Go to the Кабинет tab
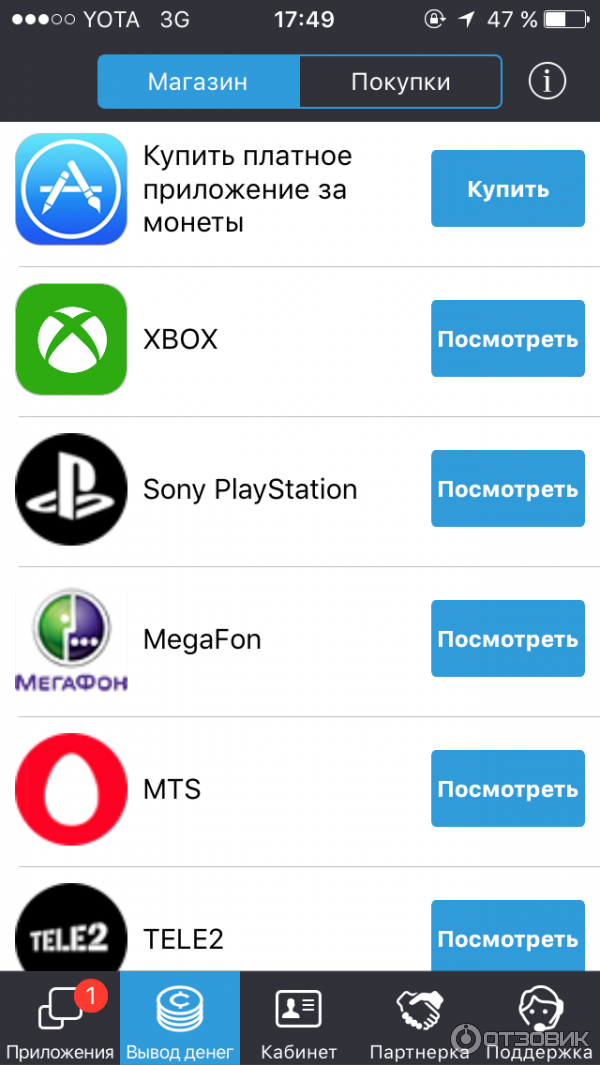 point(299,1019)
